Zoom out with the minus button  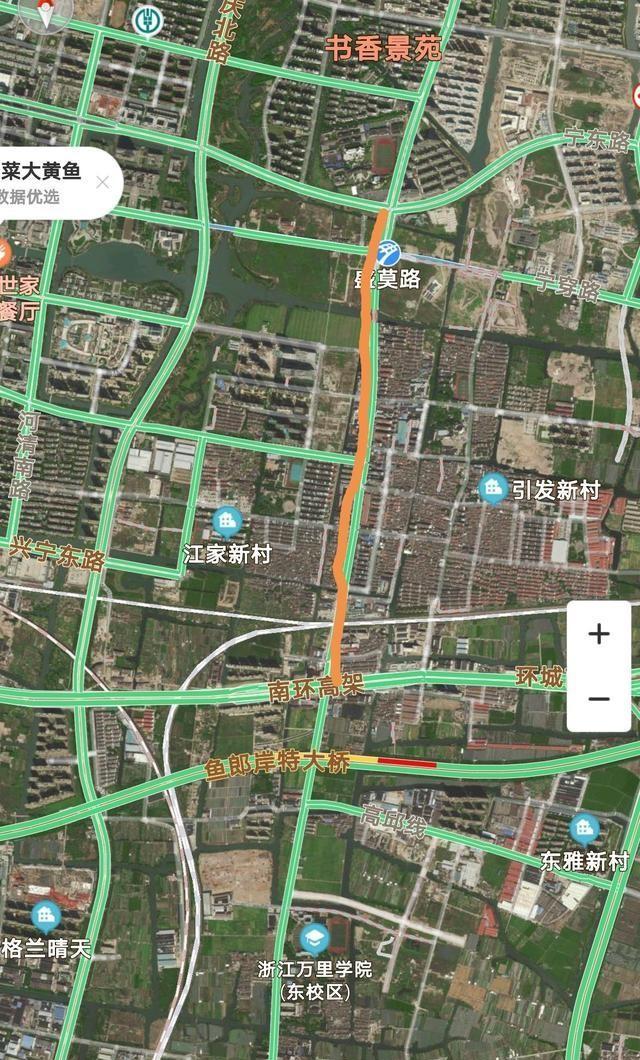pos(599,698)
